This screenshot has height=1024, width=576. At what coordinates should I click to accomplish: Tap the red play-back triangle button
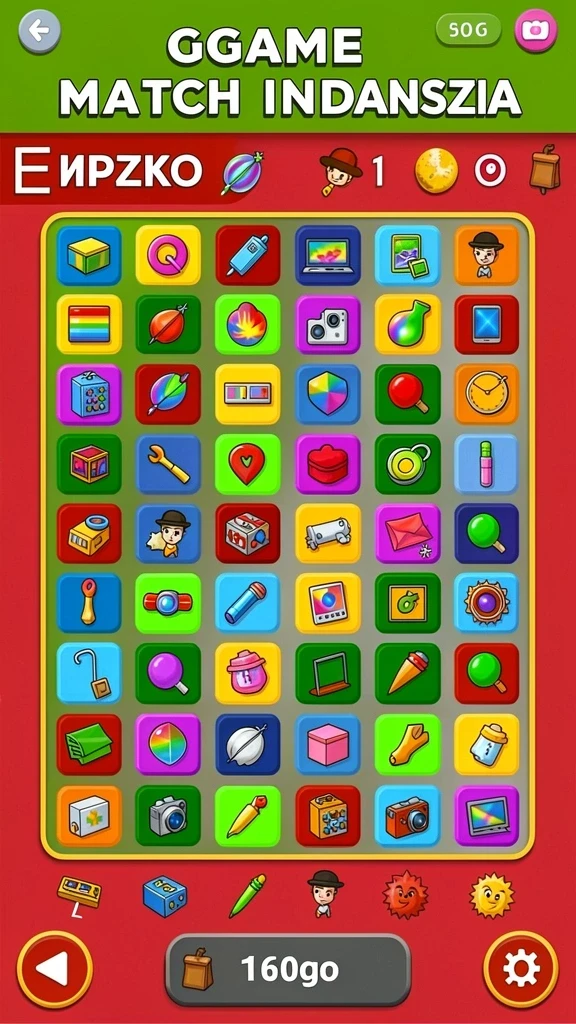pos(54,969)
